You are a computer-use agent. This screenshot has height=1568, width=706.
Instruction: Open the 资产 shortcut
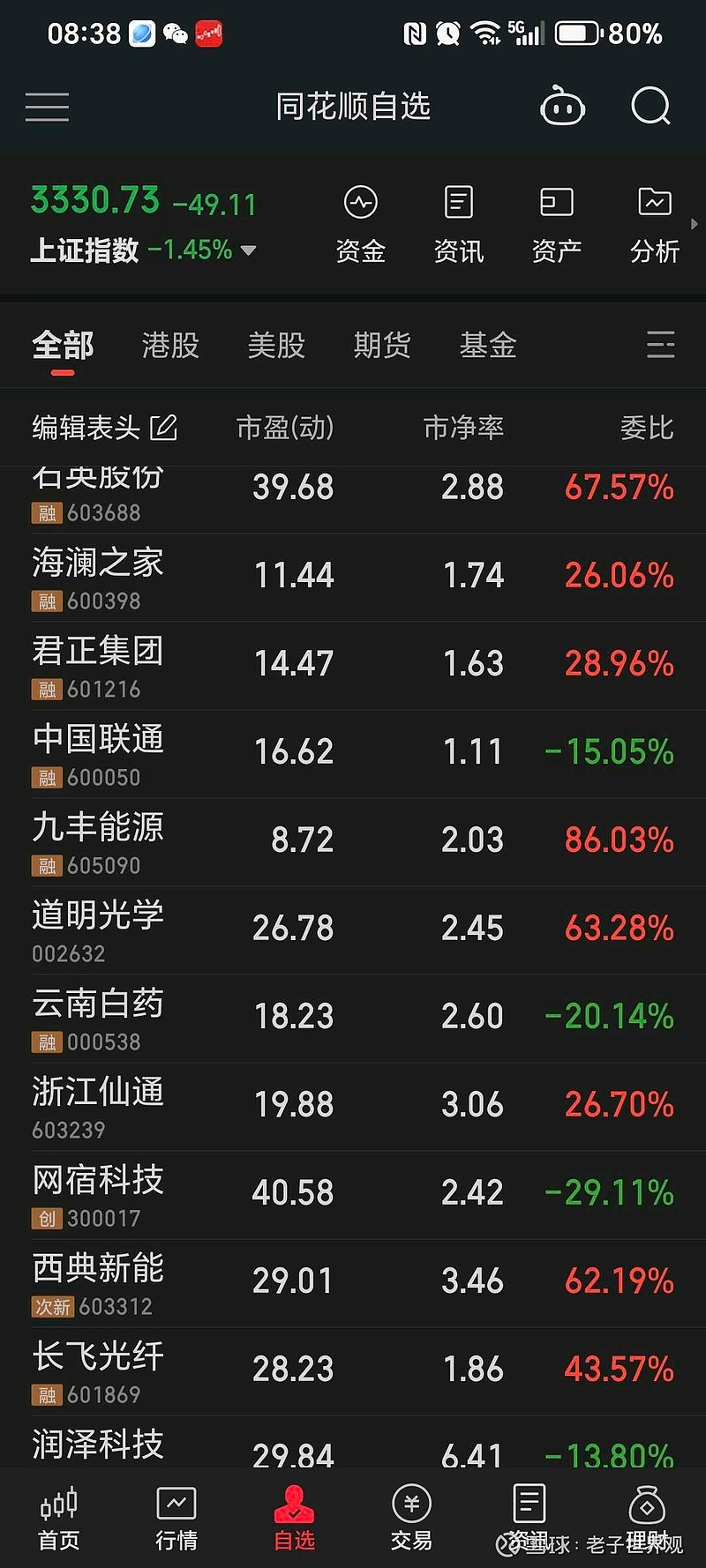point(557,225)
